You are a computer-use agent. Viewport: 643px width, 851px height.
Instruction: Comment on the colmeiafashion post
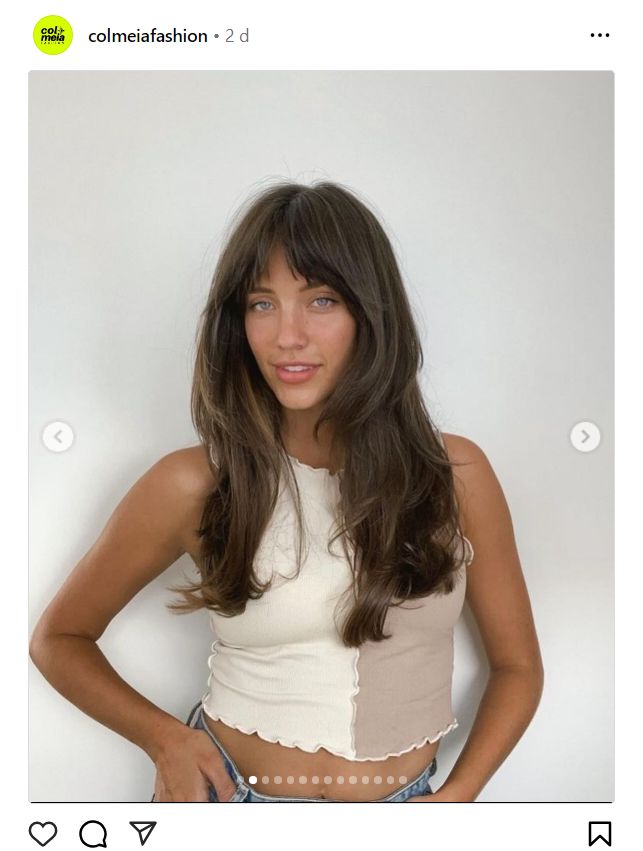[93, 833]
